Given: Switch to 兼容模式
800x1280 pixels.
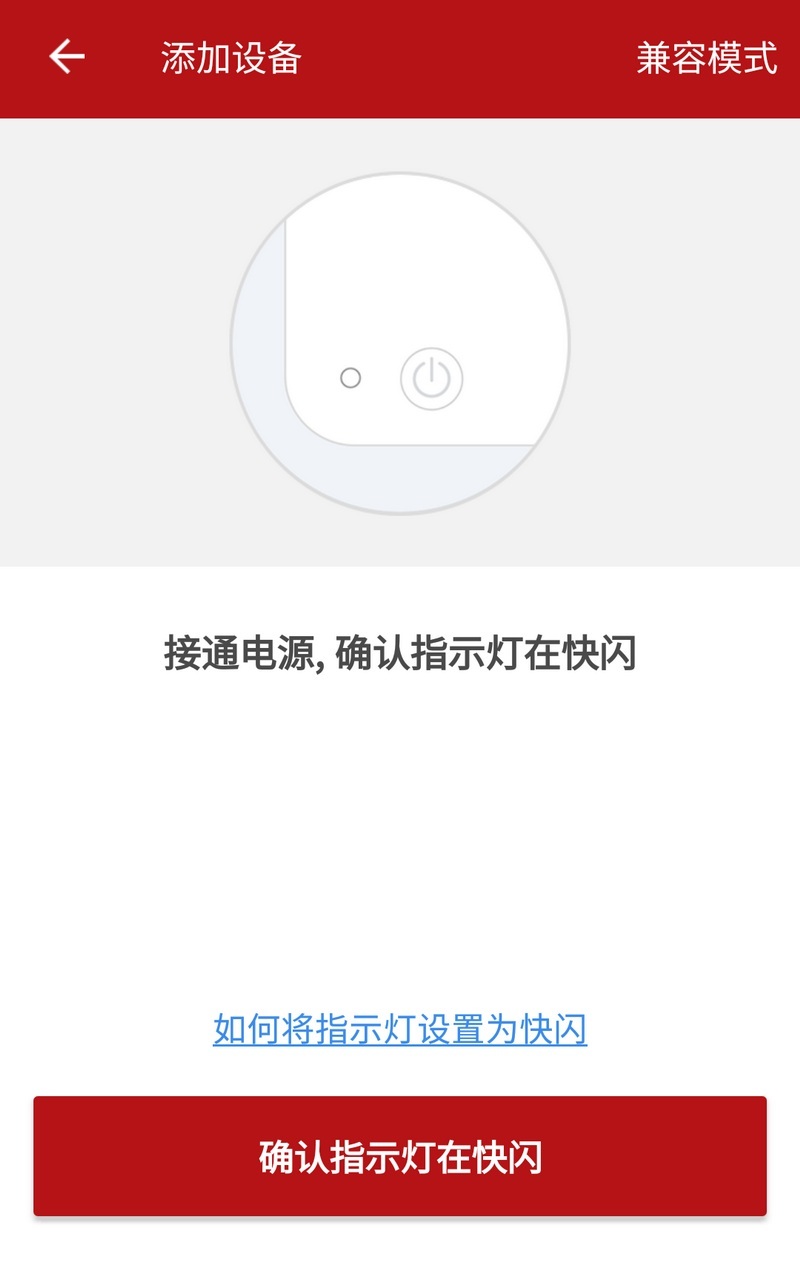Looking at the screenshot, I should pyautogui.click(x=706, y=58).
